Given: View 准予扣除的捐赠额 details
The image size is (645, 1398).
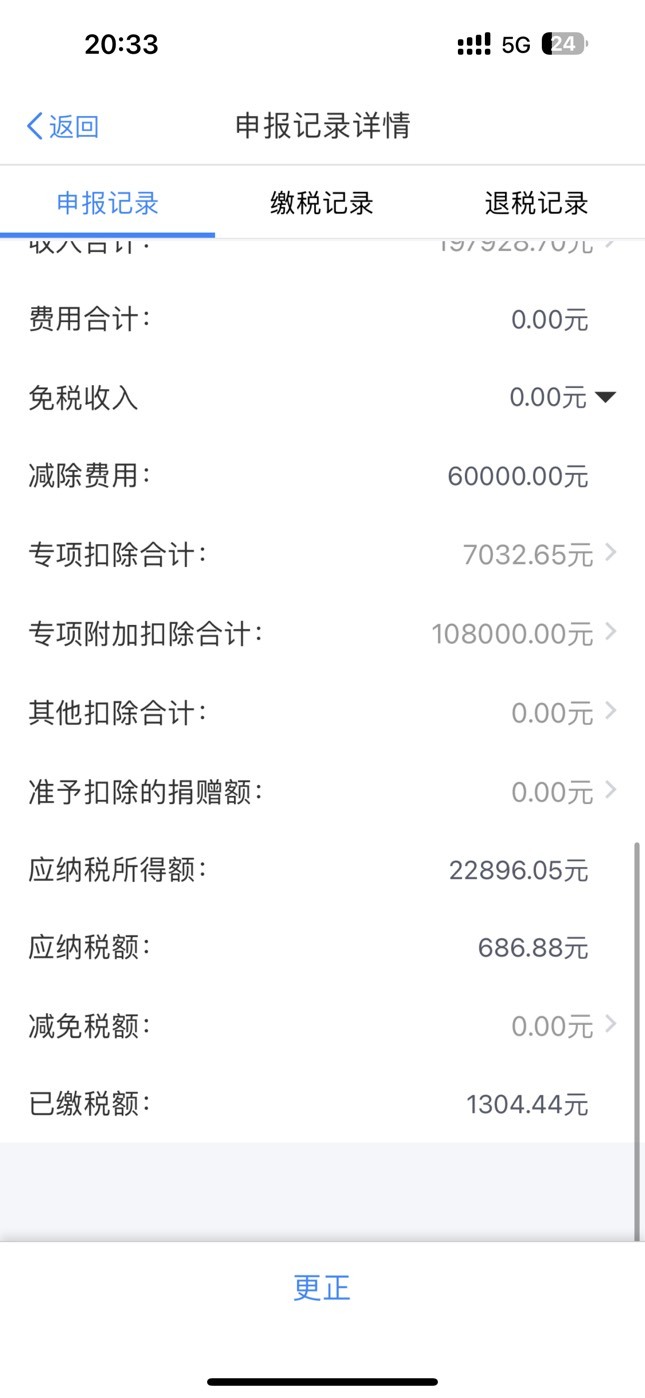Looking at the screenshot, I should pos(322,792).
